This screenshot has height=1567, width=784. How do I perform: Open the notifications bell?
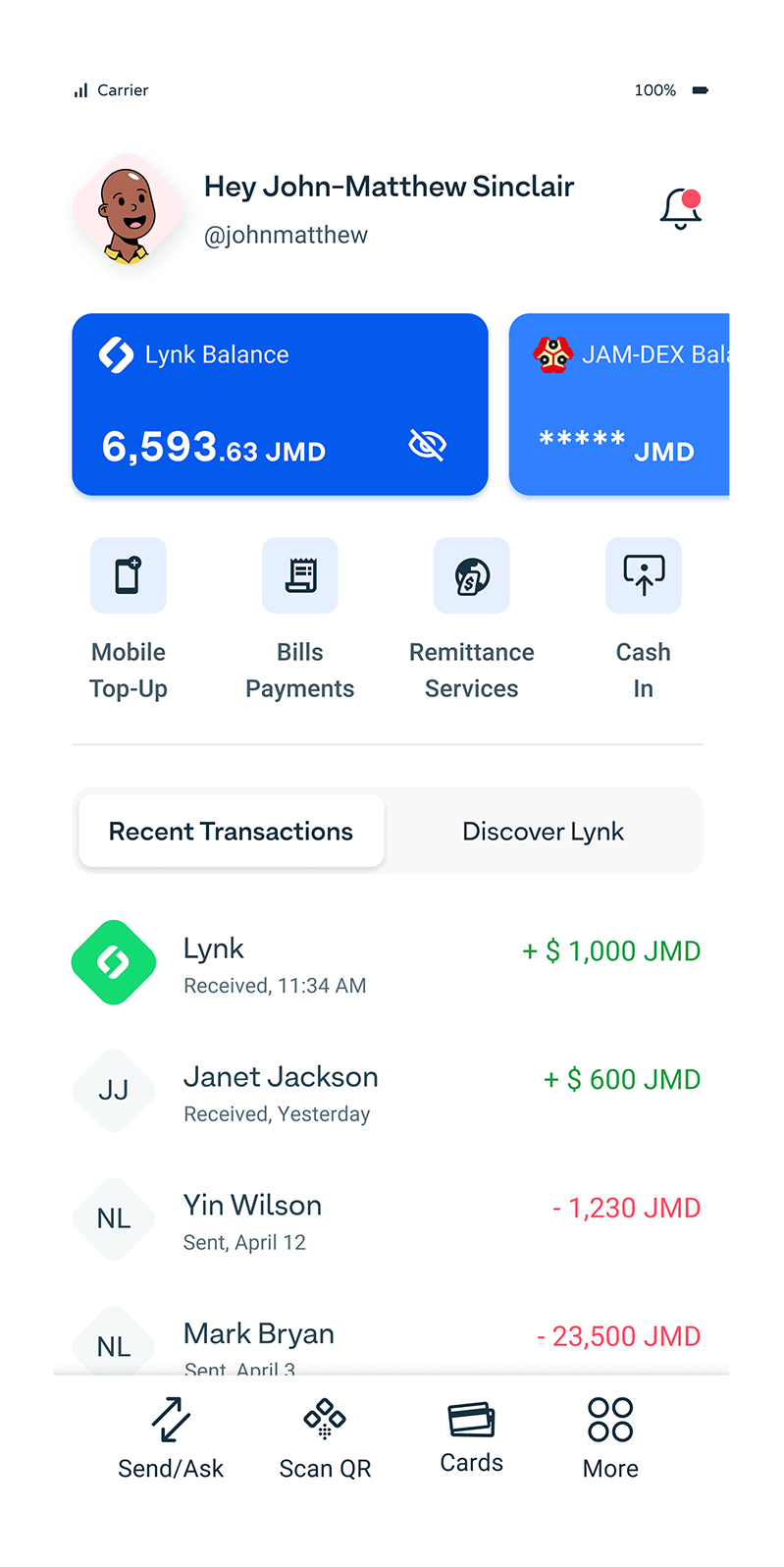point(680,208)
